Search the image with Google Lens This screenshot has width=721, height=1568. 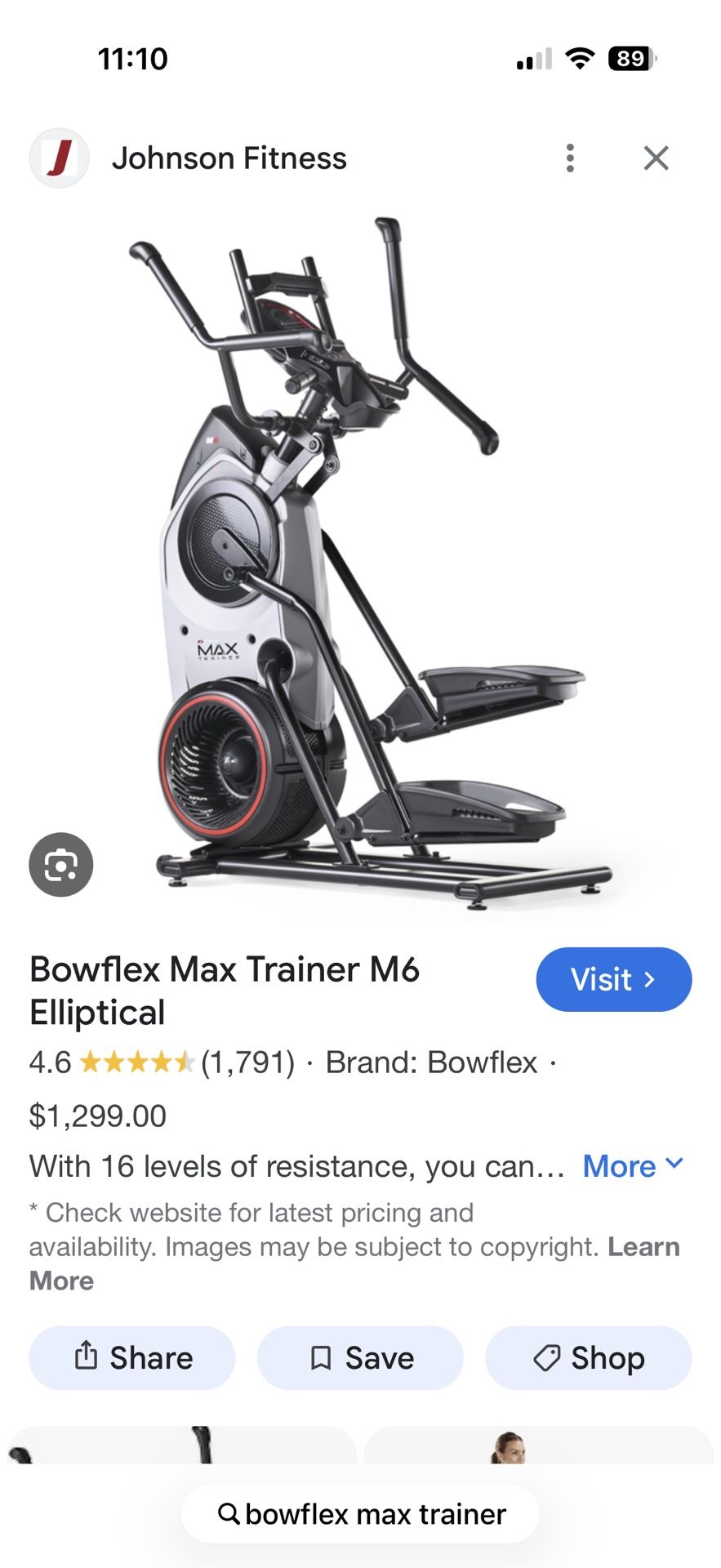61,864
